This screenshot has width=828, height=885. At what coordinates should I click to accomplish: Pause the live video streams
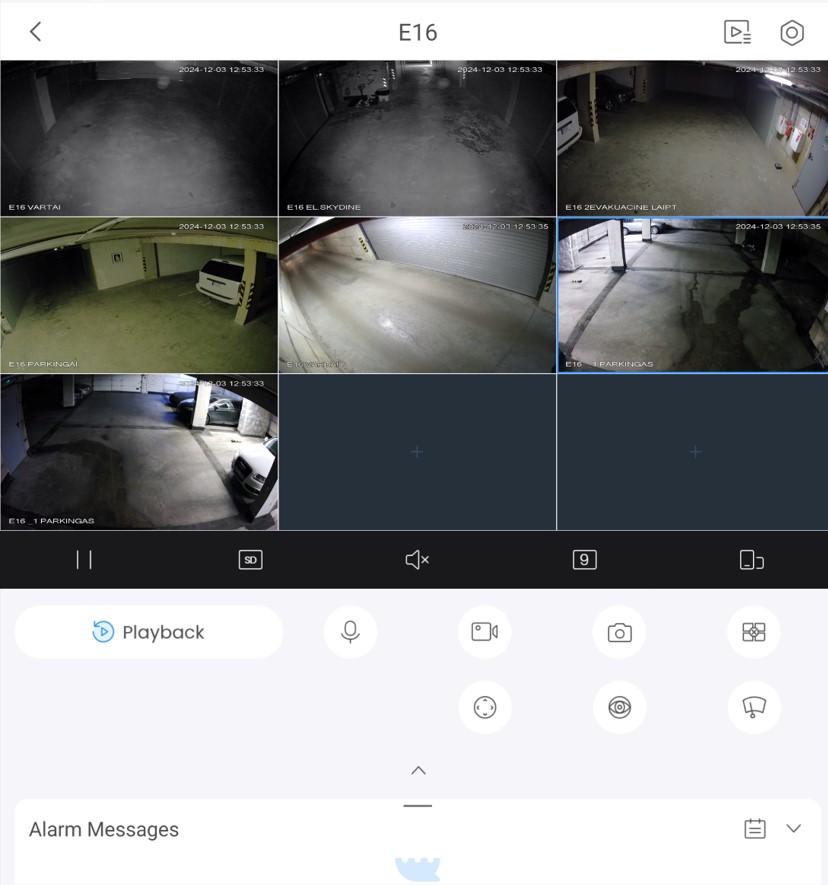[x=84, y=560]
